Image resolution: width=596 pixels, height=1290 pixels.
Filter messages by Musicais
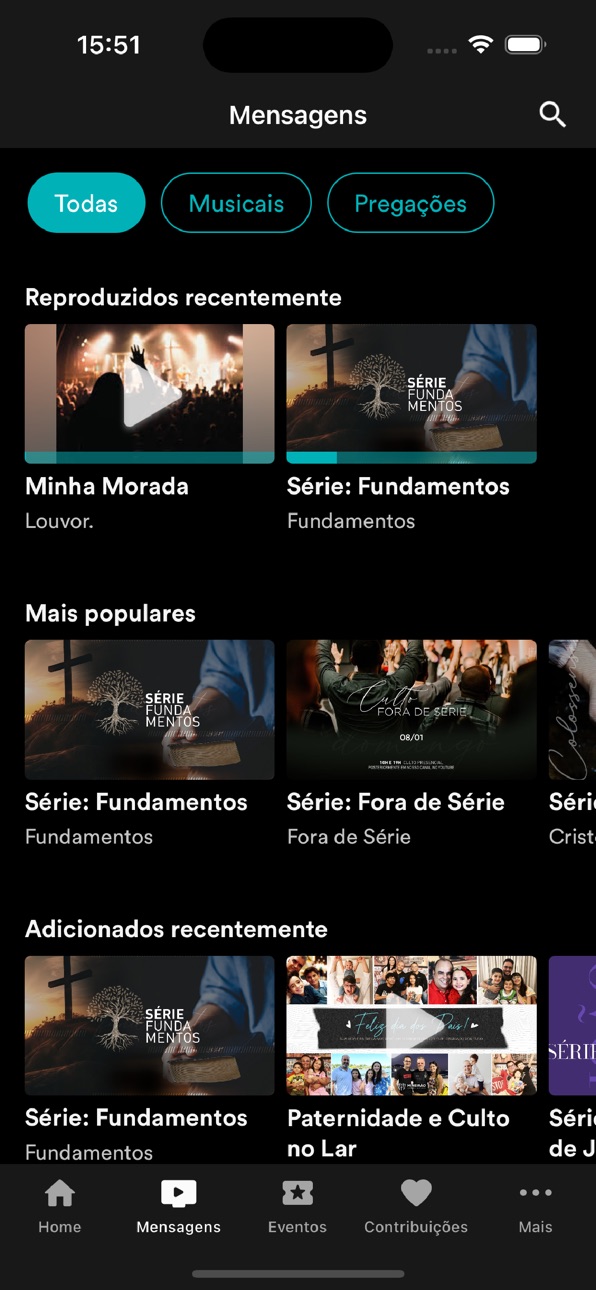236,203
